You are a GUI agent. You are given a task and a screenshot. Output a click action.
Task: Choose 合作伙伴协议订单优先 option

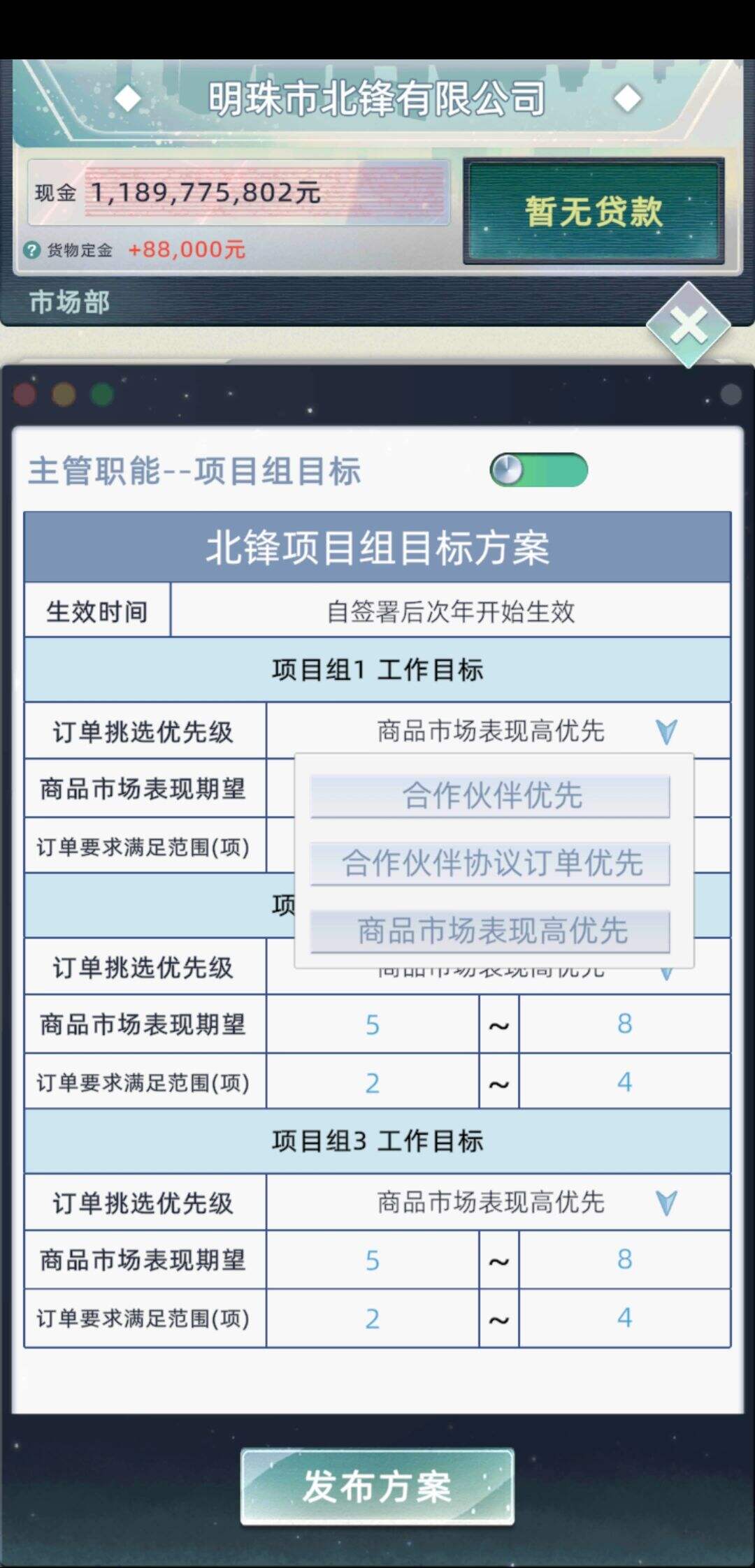pos(490,864)
